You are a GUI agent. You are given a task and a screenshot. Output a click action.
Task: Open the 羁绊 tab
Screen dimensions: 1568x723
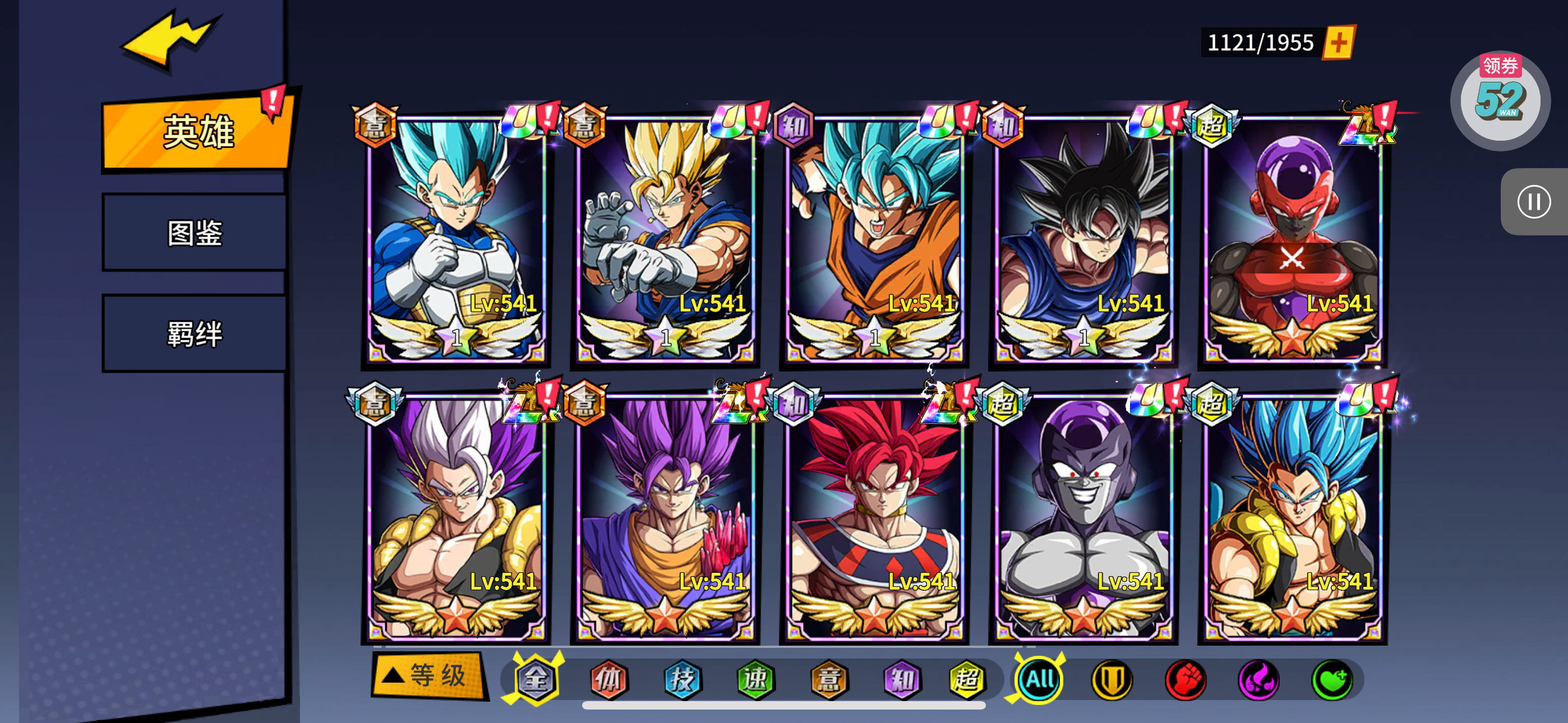[195, 334]
